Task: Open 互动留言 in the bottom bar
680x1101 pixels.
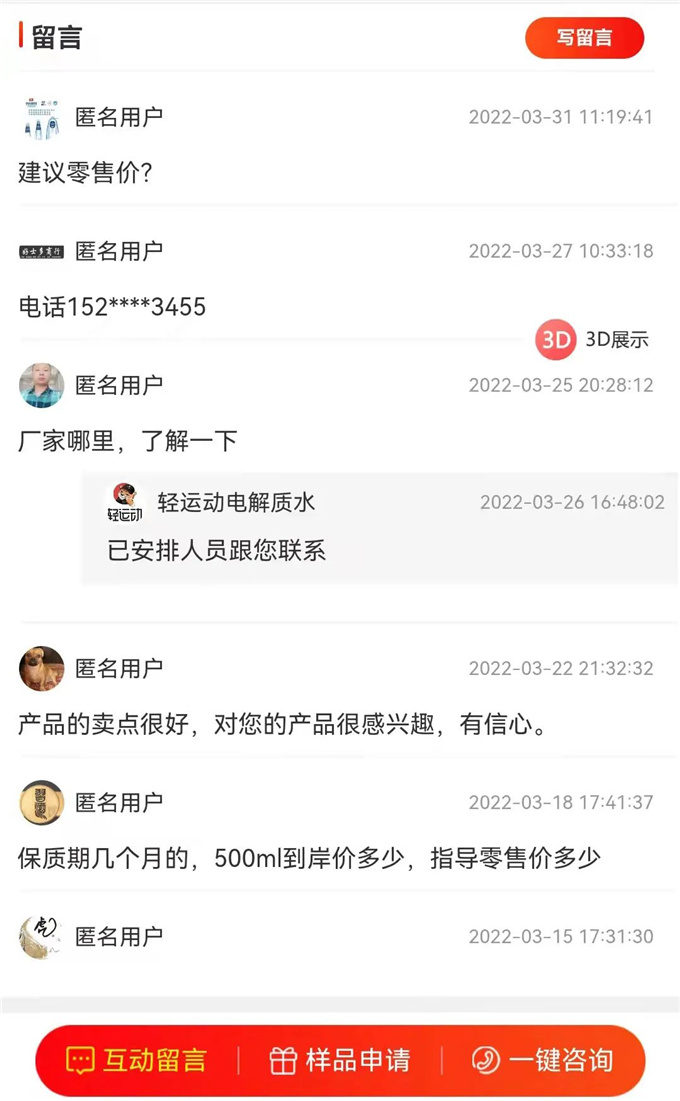Action: [137, 1060]
